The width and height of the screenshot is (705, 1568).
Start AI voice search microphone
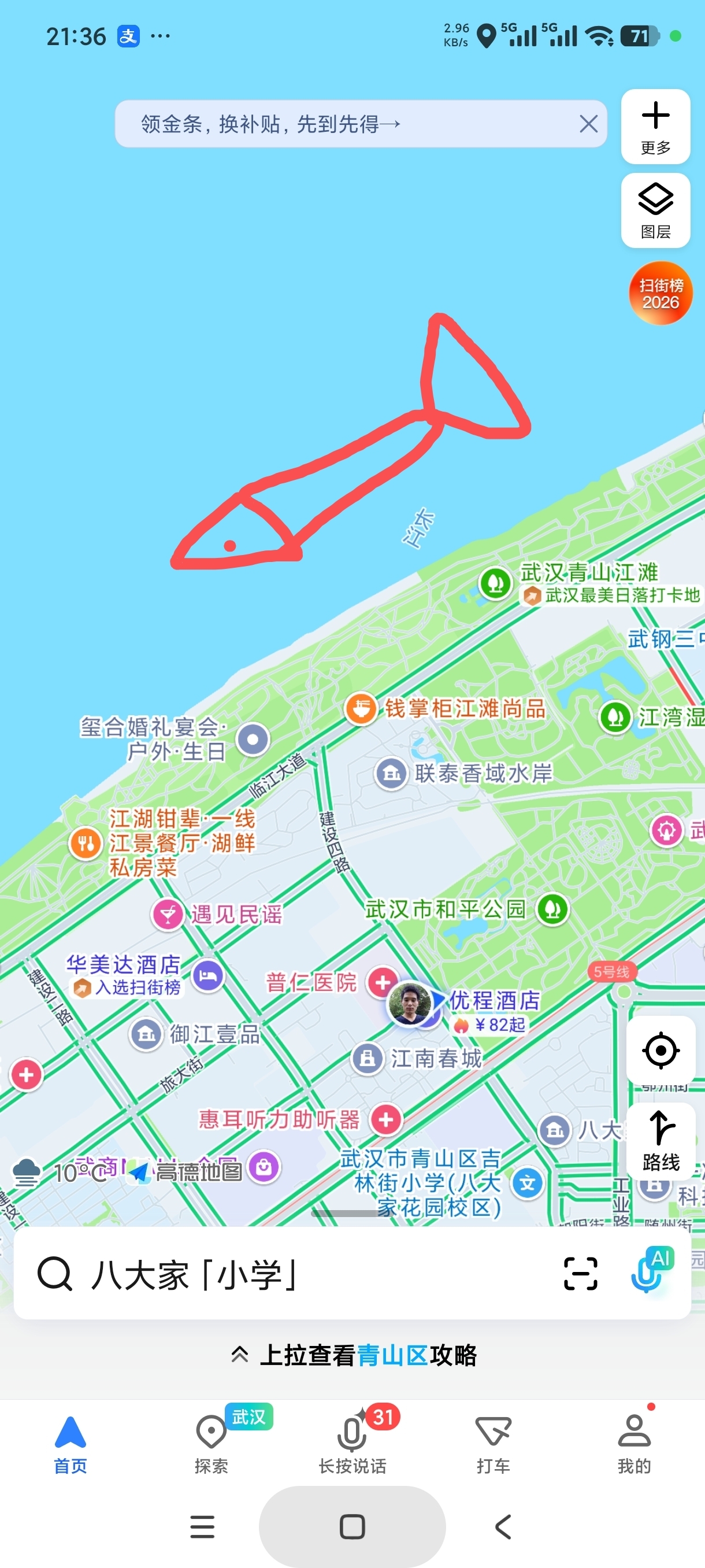click(649, 1272)
